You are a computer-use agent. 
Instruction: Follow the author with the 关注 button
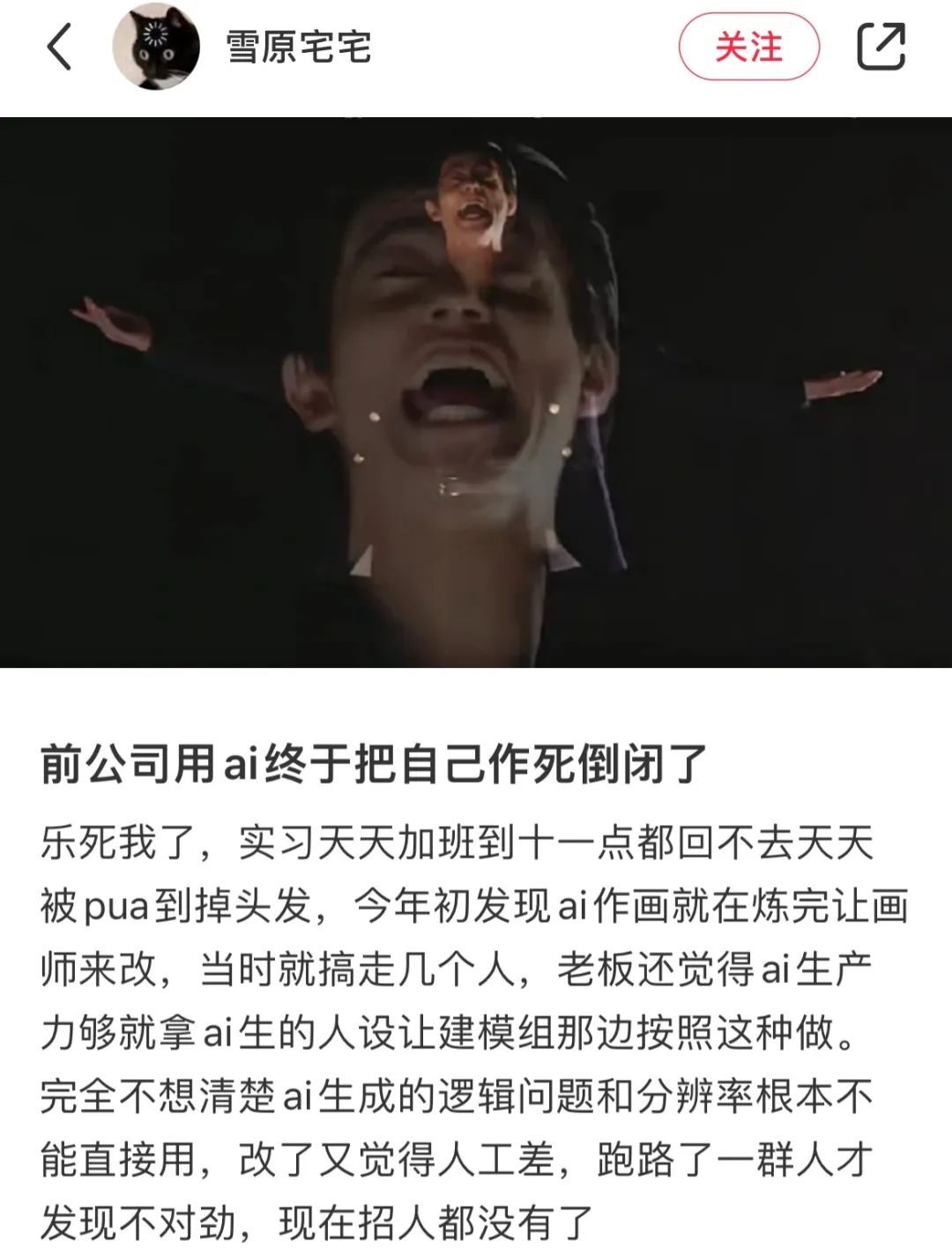pyautogui.click(x=748, y=48)
